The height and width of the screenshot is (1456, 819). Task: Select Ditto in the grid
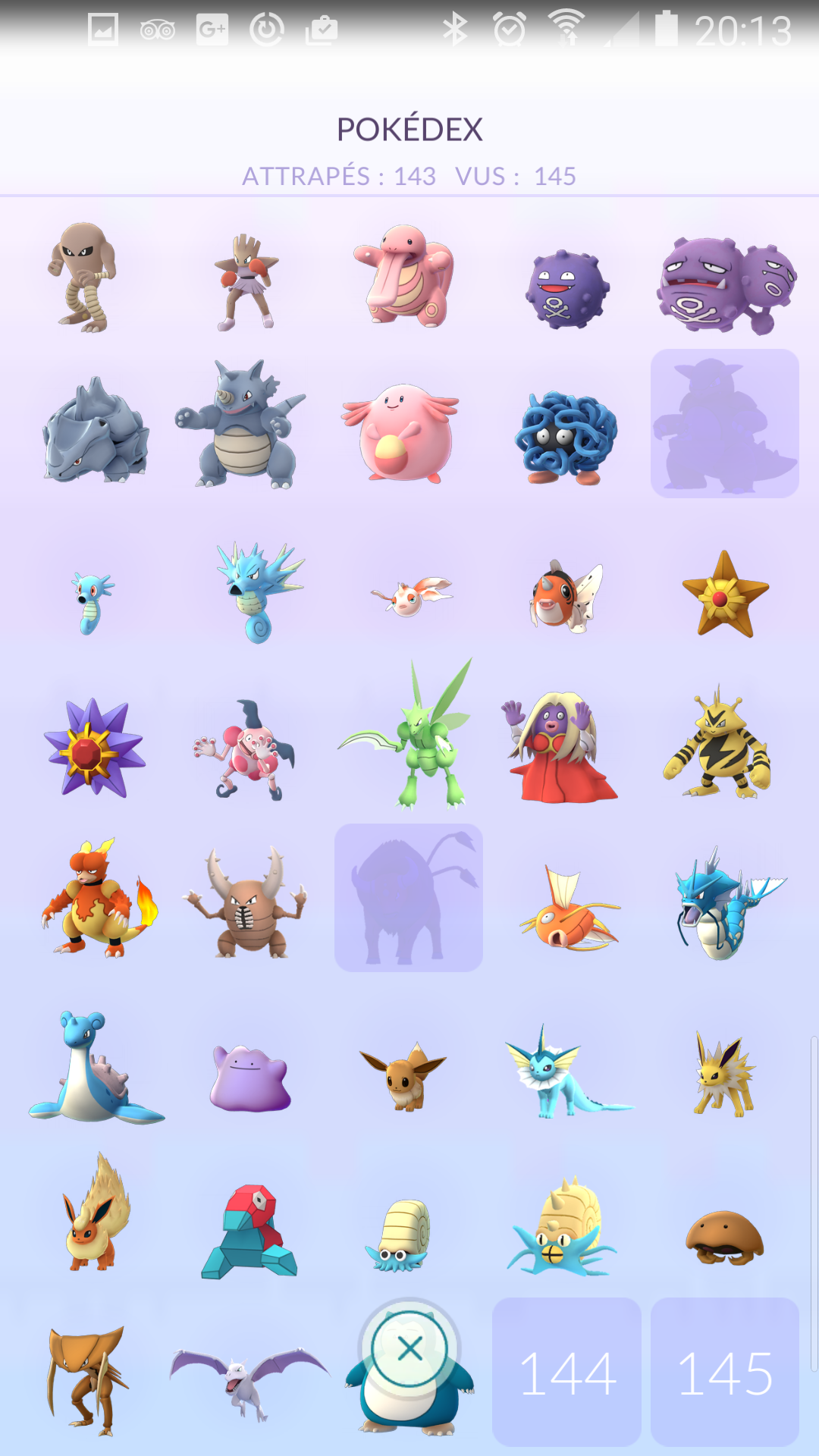click(249, 1078)
